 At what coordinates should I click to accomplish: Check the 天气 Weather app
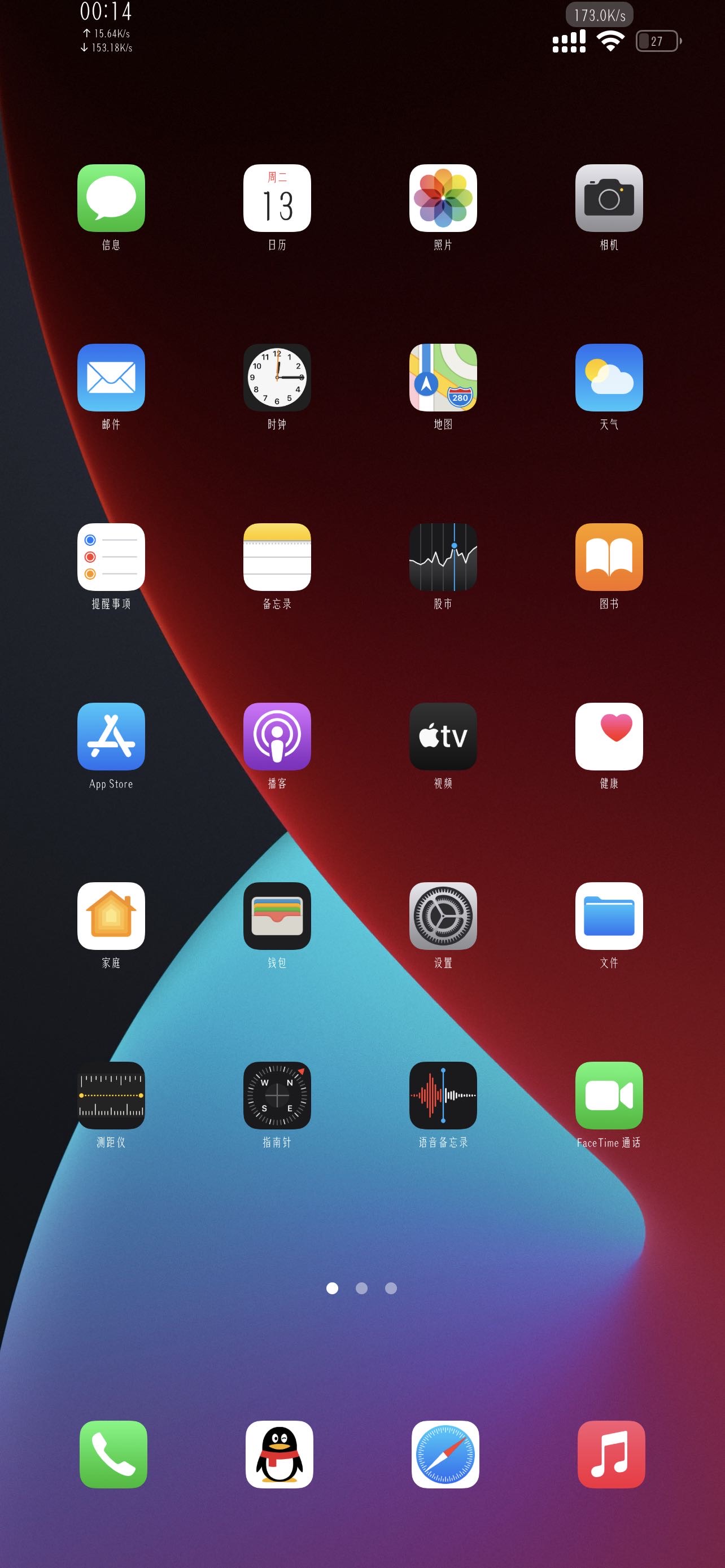[609, 378]
